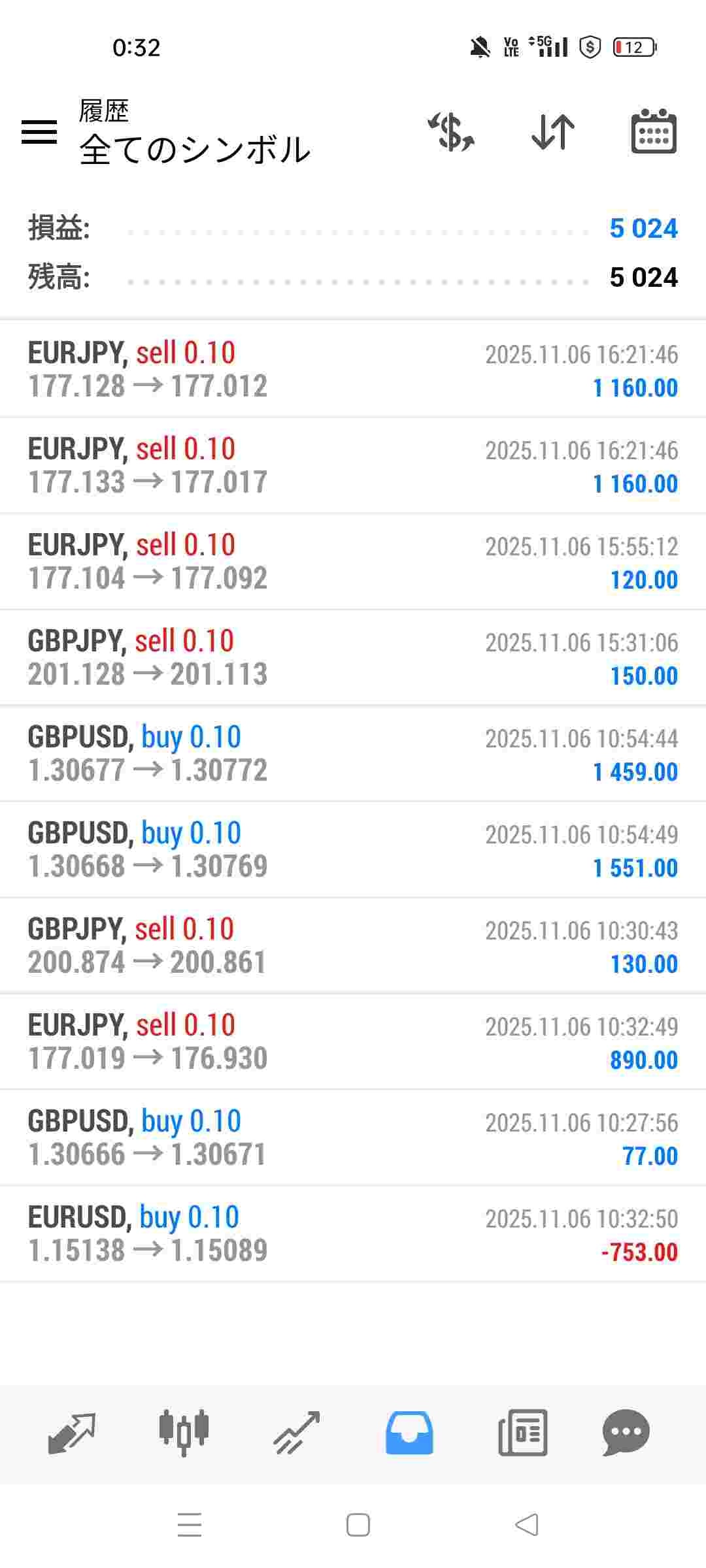706x1568 pixels.
Task: Switch to the News tab
Action: tap(522, 1433)
